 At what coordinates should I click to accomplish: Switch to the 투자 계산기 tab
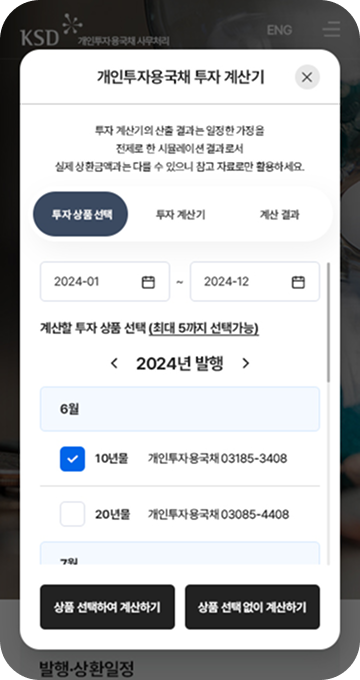tap(180, 215)
